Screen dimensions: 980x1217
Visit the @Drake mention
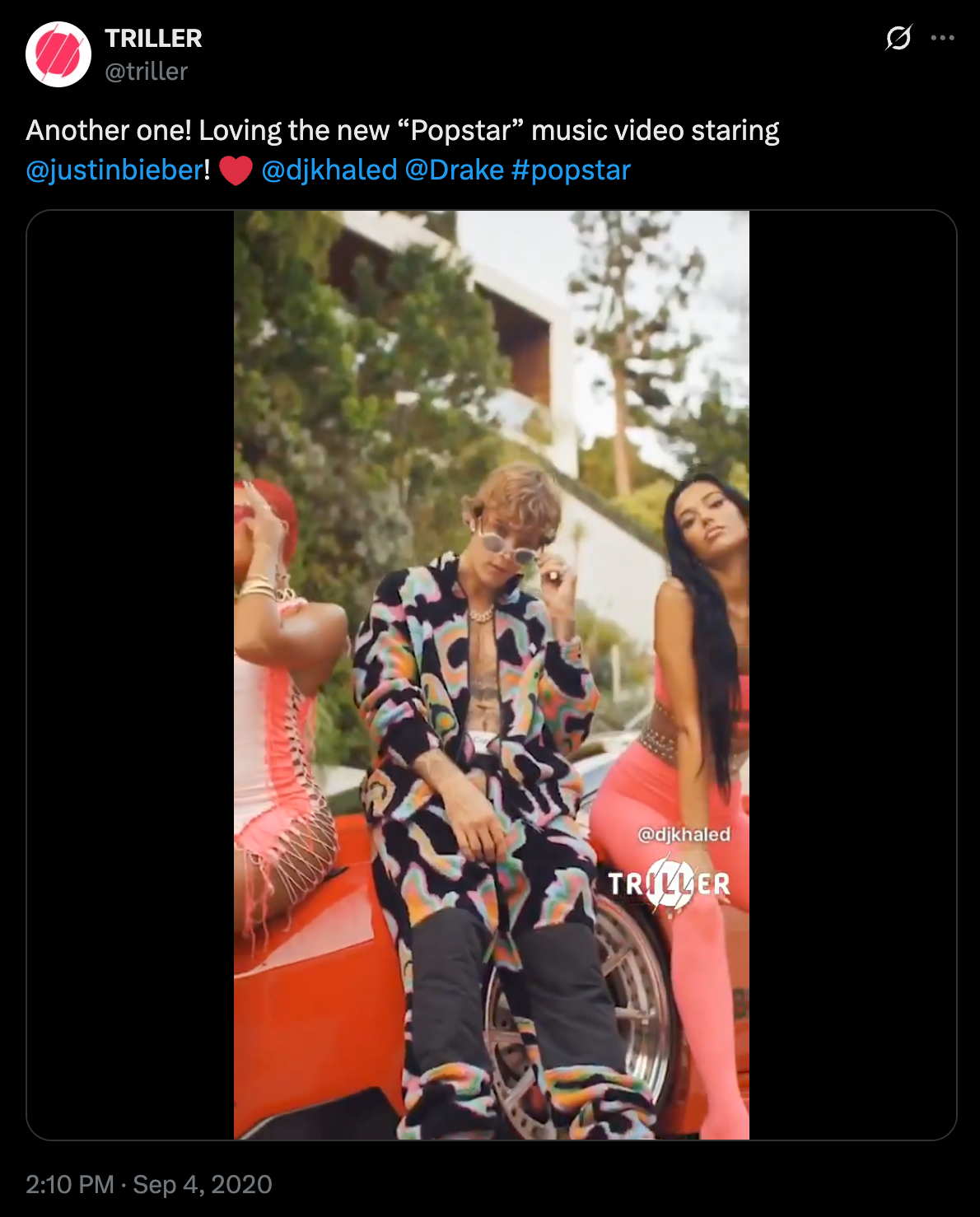454,170
